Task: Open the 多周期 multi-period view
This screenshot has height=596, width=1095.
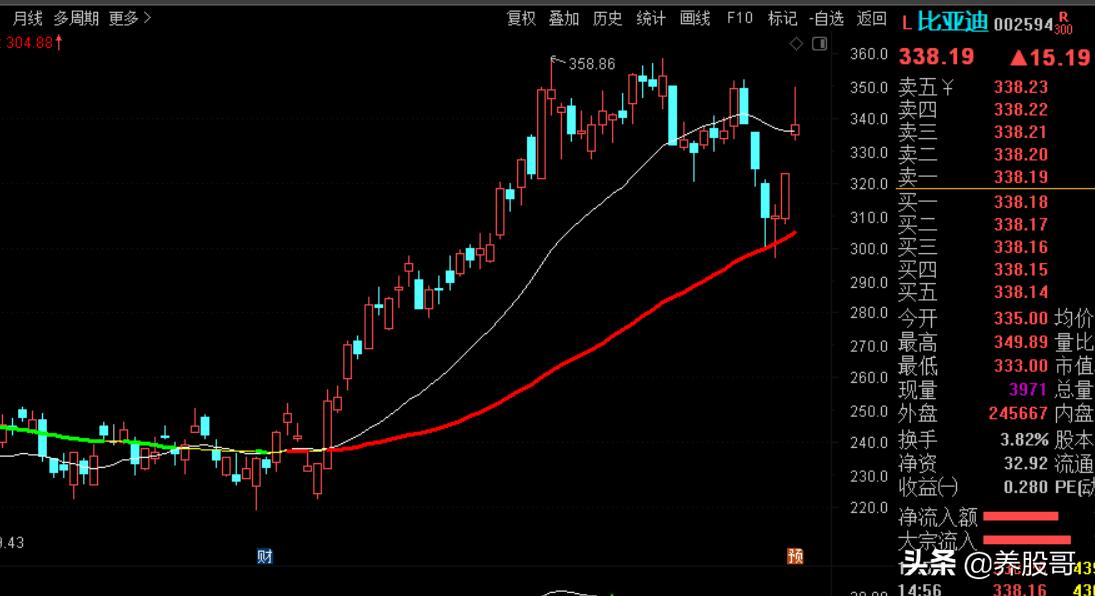Action: click(x=76, y=18)
